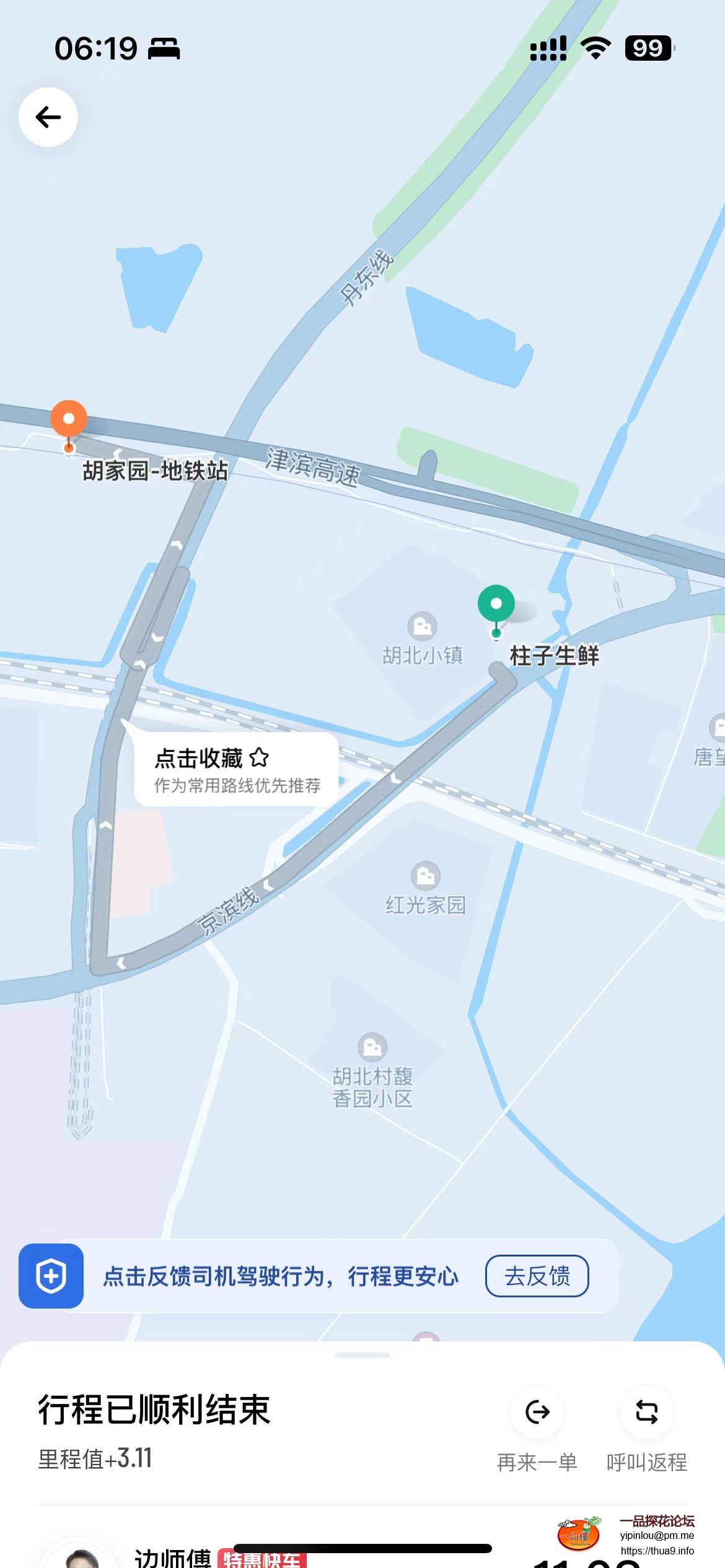Tap the 去反馈 feedback button
The image size is (725, 1568).
point(537,1276)
